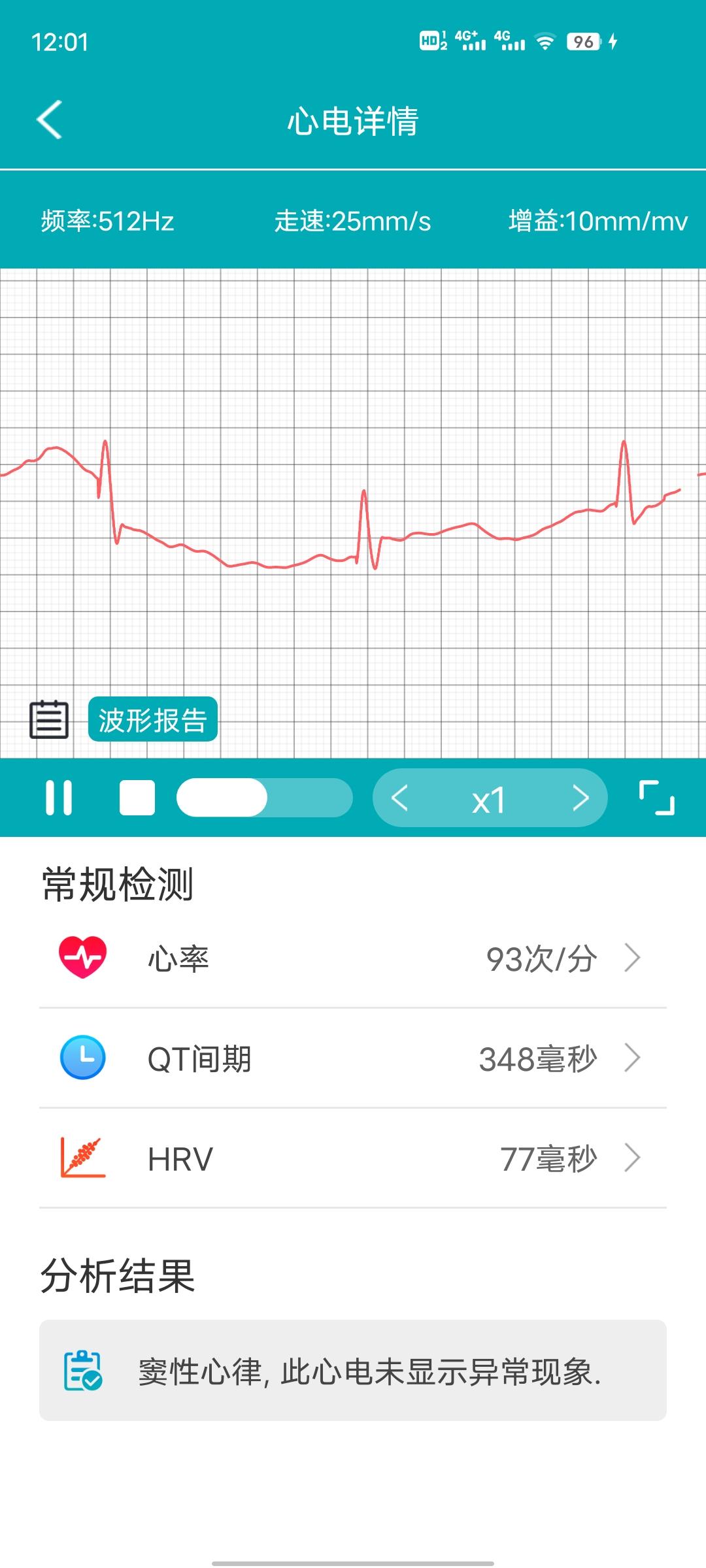Viewport: 706px width, 1568px height.
Task: Toggle Wi-Fi from the status bar
Action: point(546,41)
